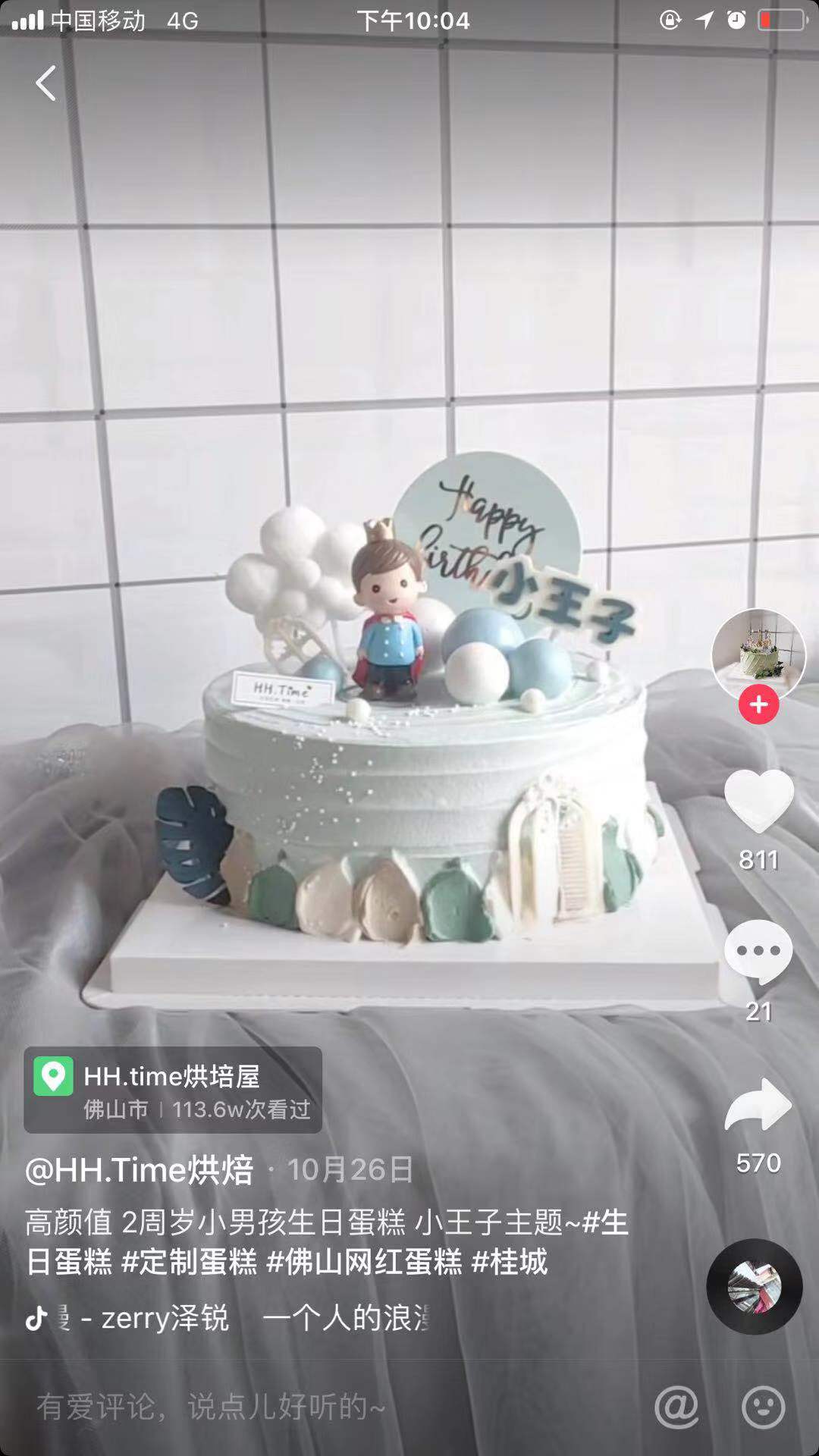Open the HH.time烘焙屋 location tag
Viewport: 819px width, 1456px height.
pos(173,1090)
